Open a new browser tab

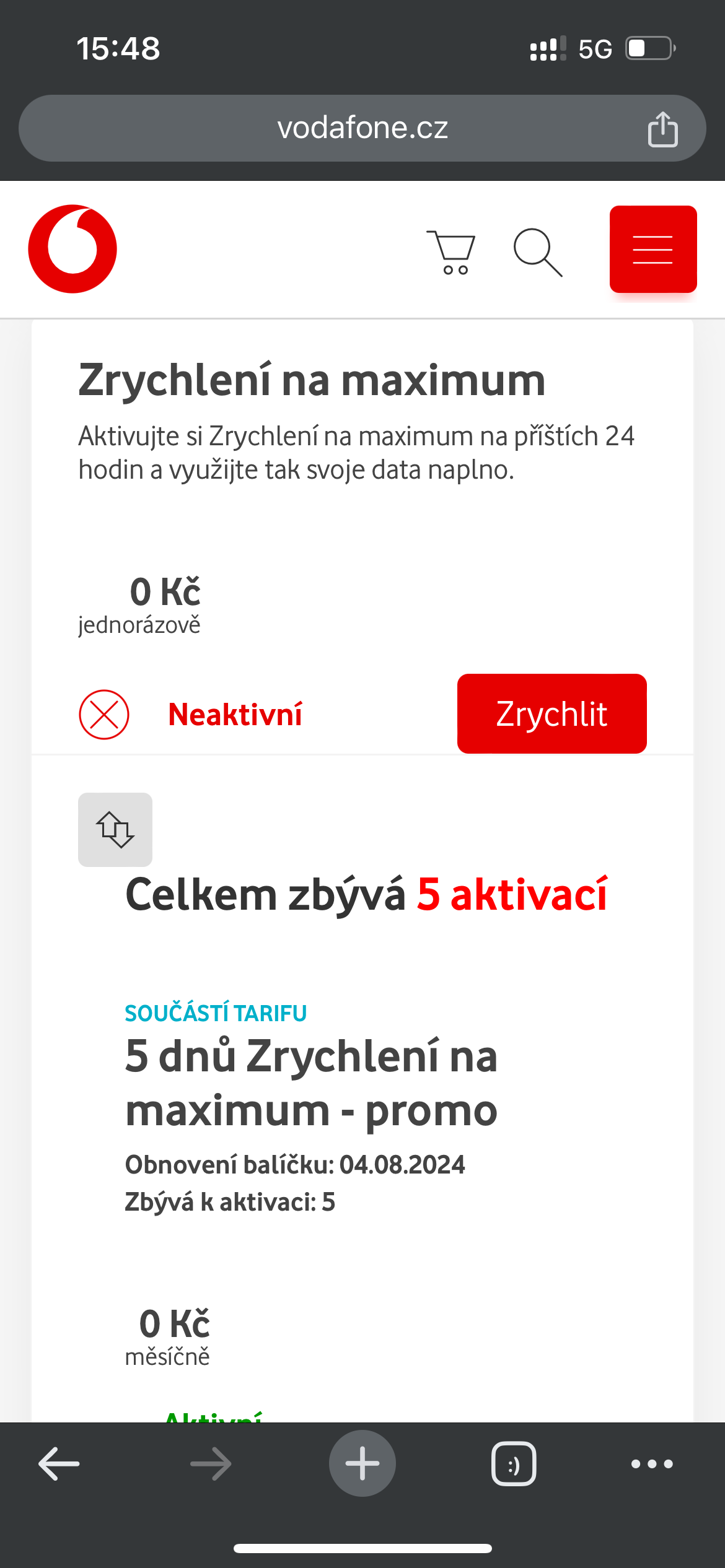point(362,1464)
